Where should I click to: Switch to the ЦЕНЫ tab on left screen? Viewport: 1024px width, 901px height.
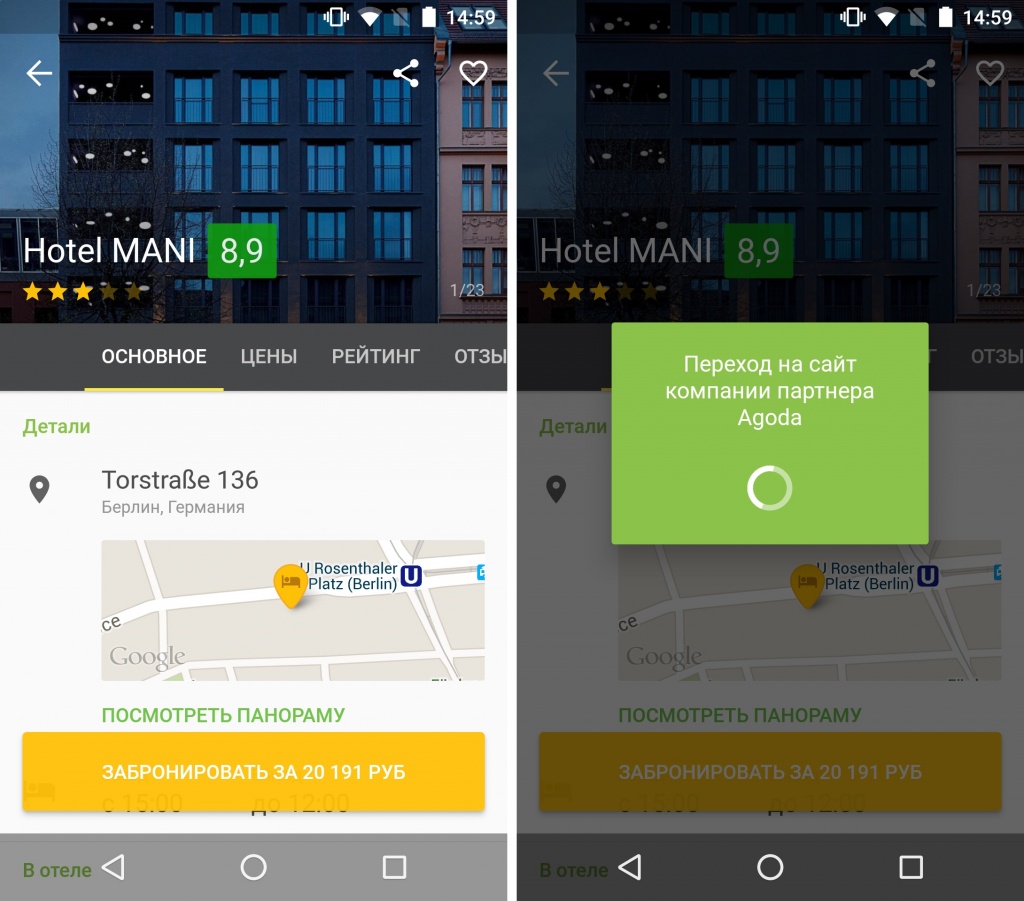268,356
